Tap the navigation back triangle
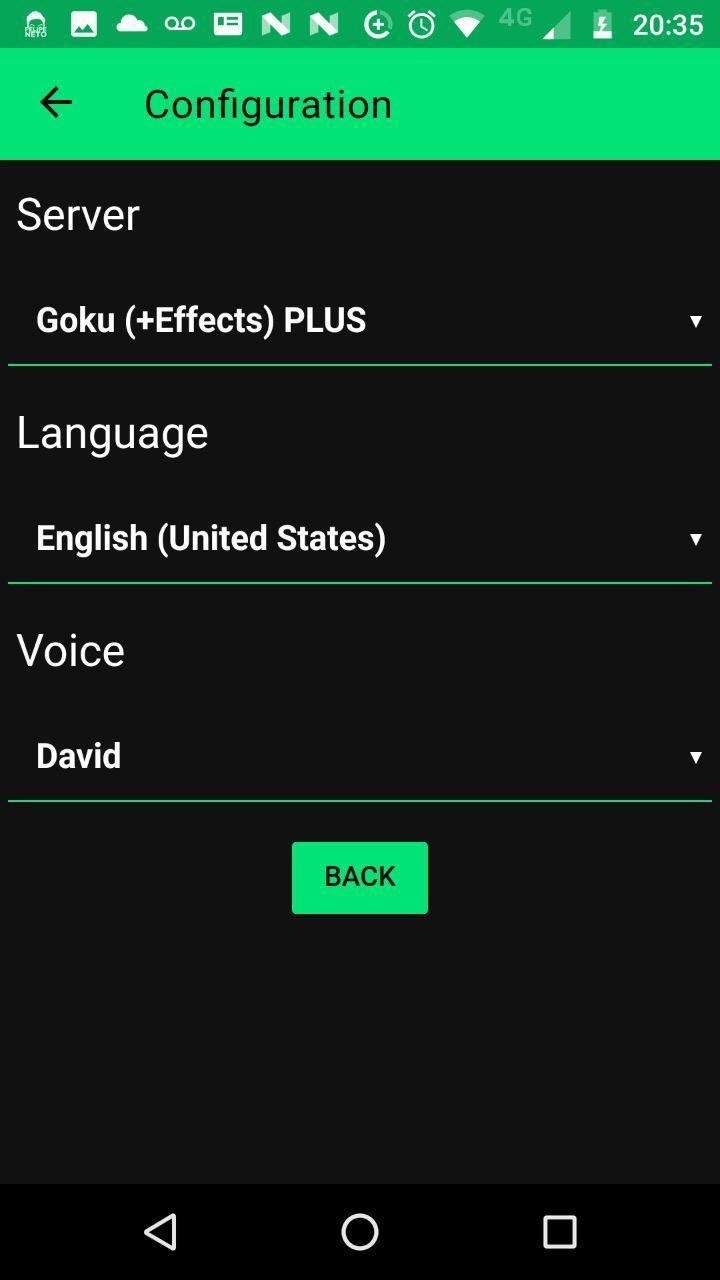The image size is (720, 1280). tap(162, 1231)
